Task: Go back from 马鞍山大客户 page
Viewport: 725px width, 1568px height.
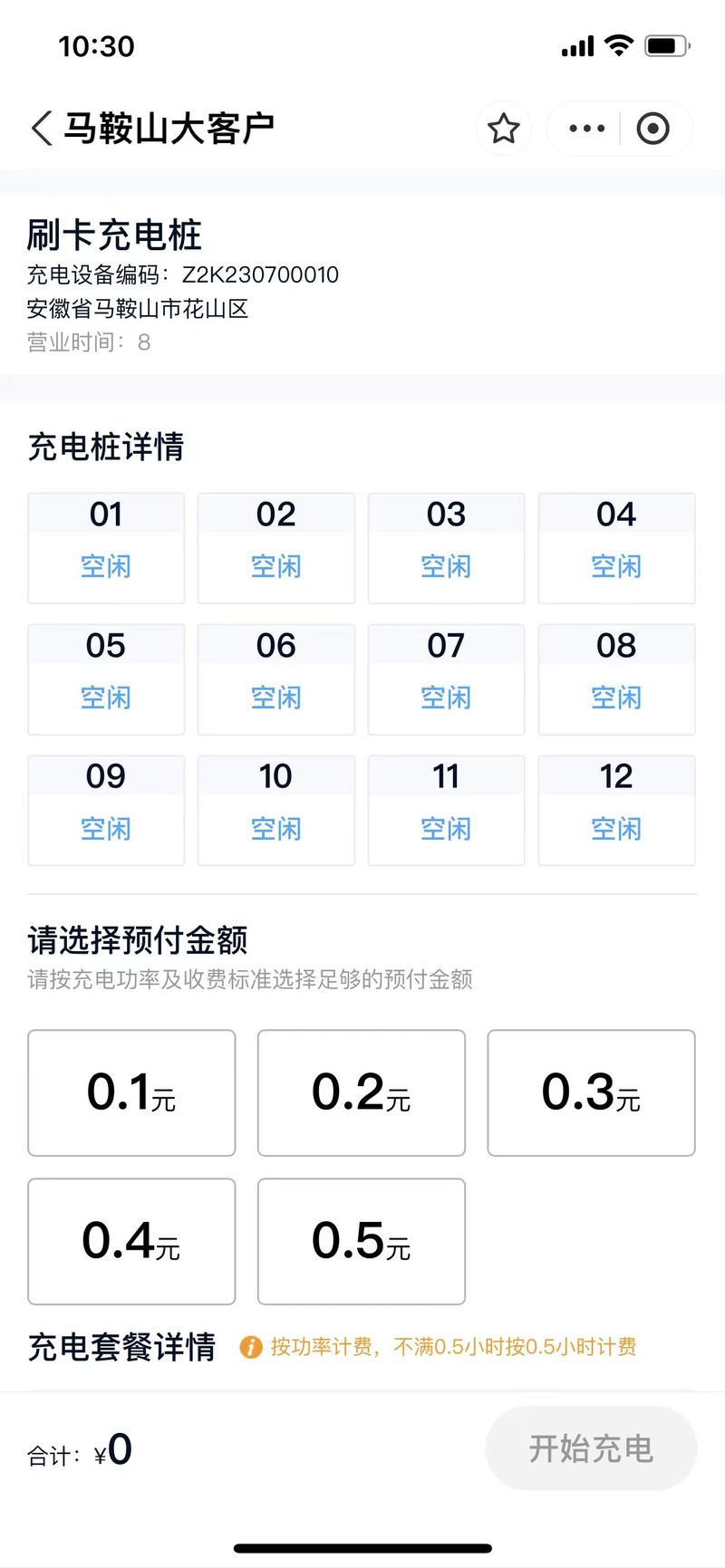Action: [x=42, y=129]
